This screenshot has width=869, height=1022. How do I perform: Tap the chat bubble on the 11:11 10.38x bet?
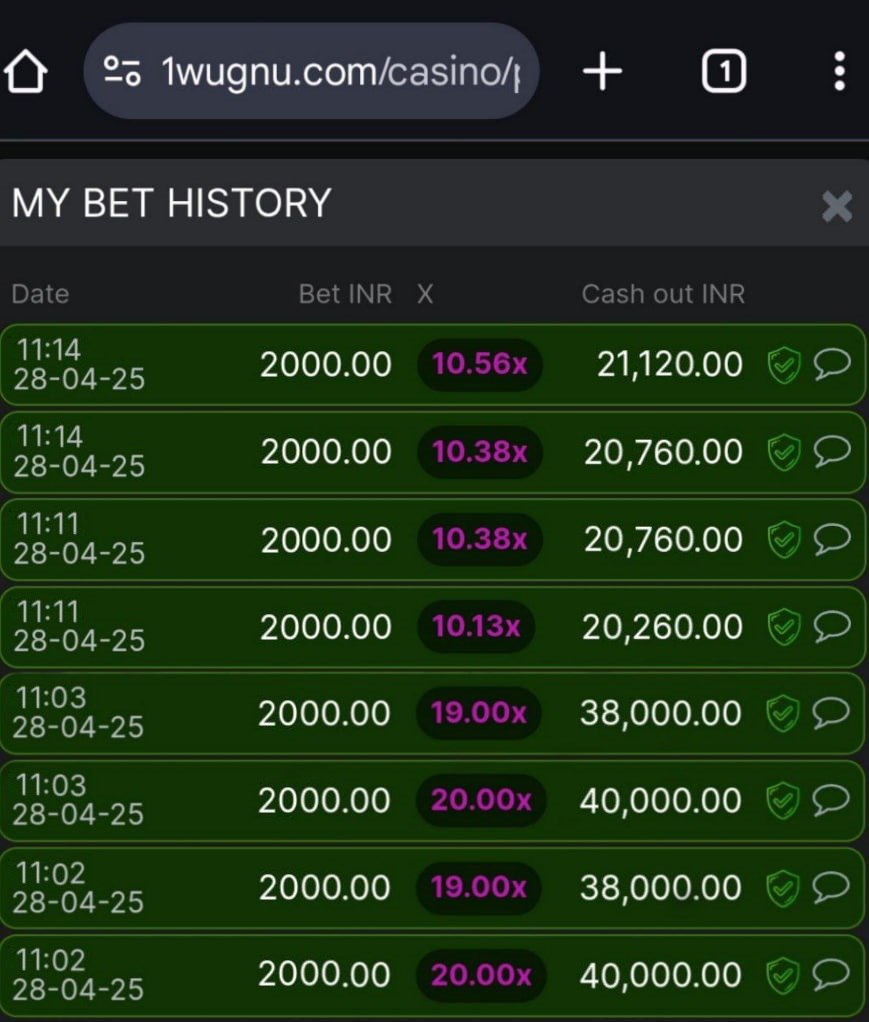tap(832, 539)
